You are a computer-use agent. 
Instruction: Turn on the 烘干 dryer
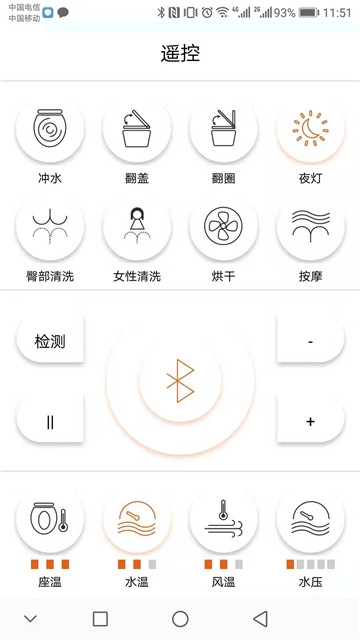click(224, 227)
